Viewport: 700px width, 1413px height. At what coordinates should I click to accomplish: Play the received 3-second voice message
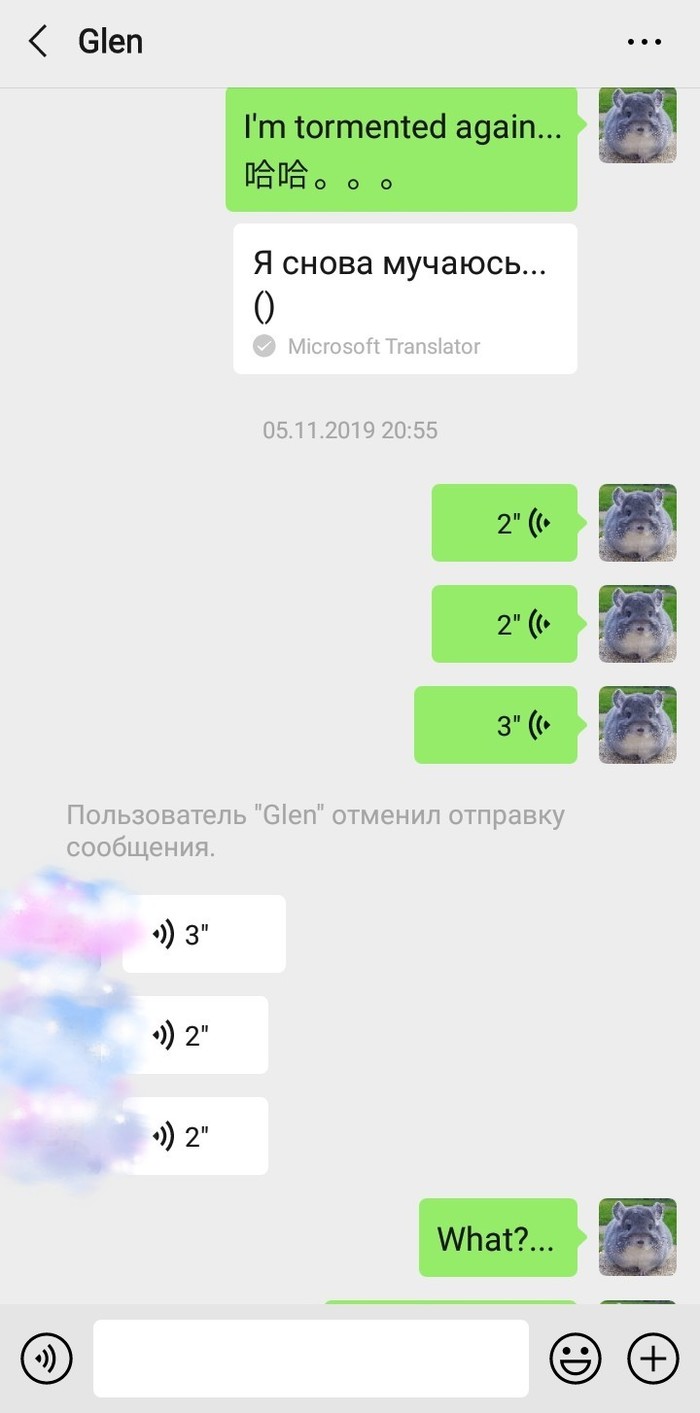(203, 934)
